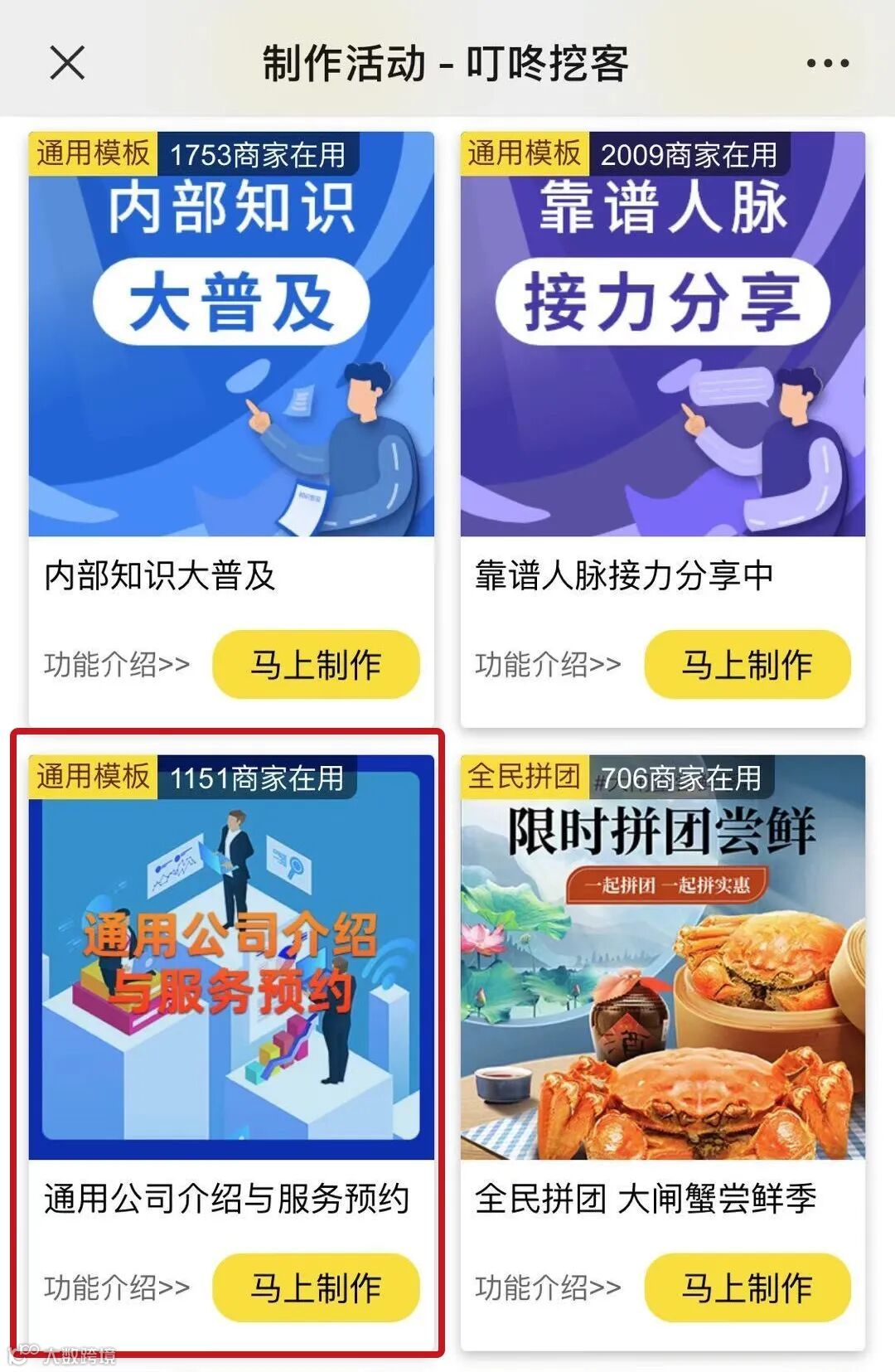
Task: Tap 马上制作 for 靠谱人脉接力分享中
Action: coord(747,664)
